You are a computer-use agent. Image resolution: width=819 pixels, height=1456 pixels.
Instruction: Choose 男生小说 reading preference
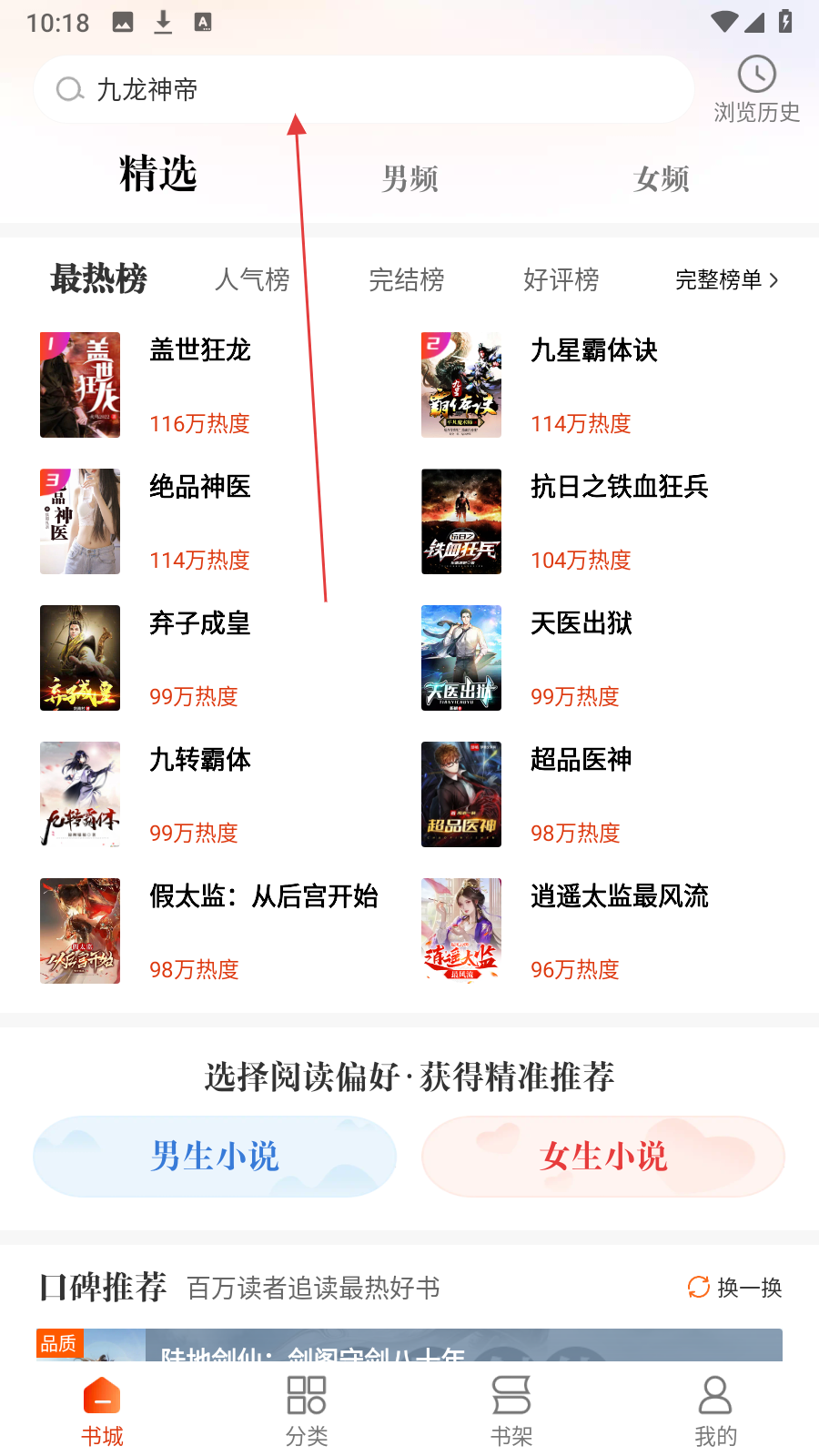(215, 1157)
